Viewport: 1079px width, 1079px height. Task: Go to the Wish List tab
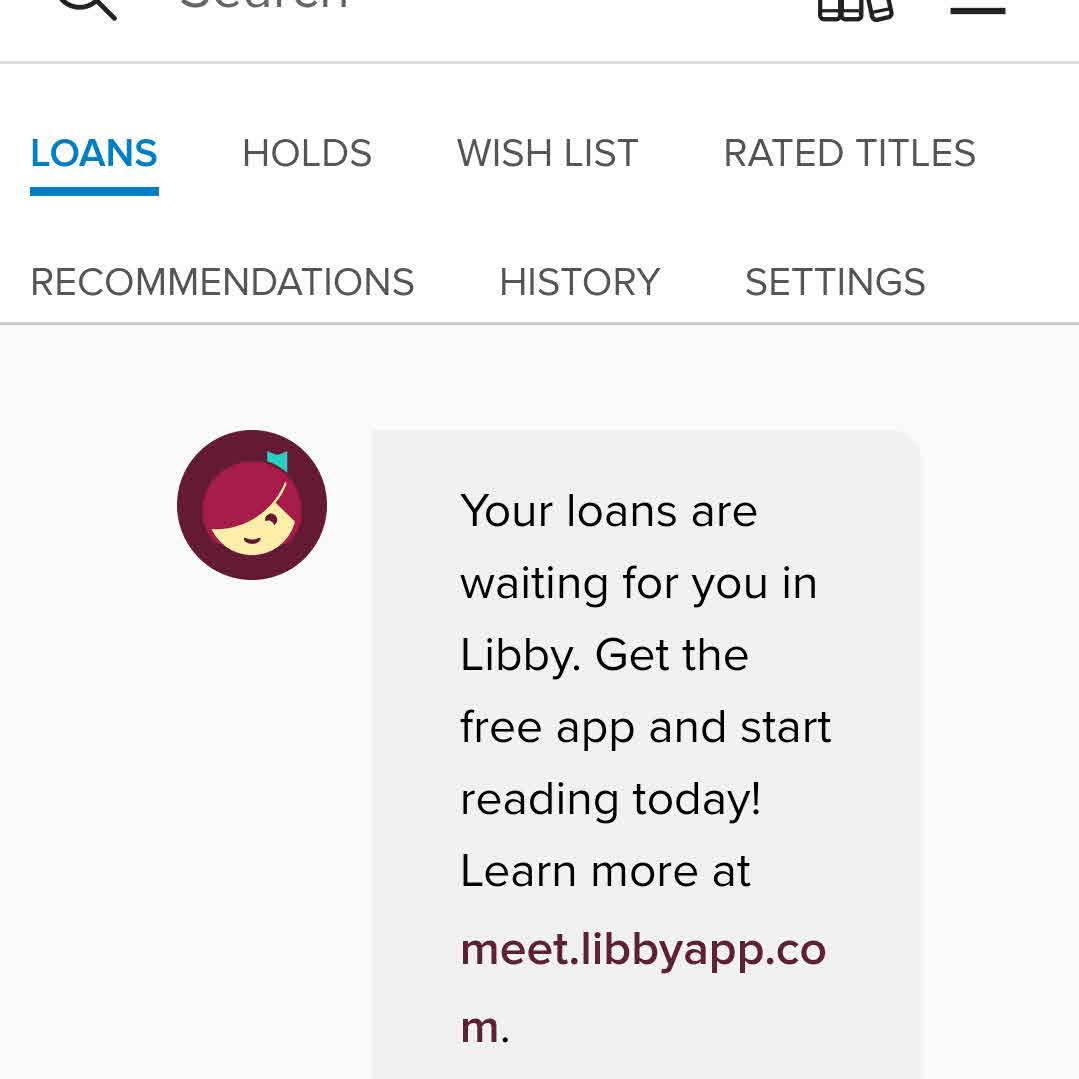tap(547, 154)
